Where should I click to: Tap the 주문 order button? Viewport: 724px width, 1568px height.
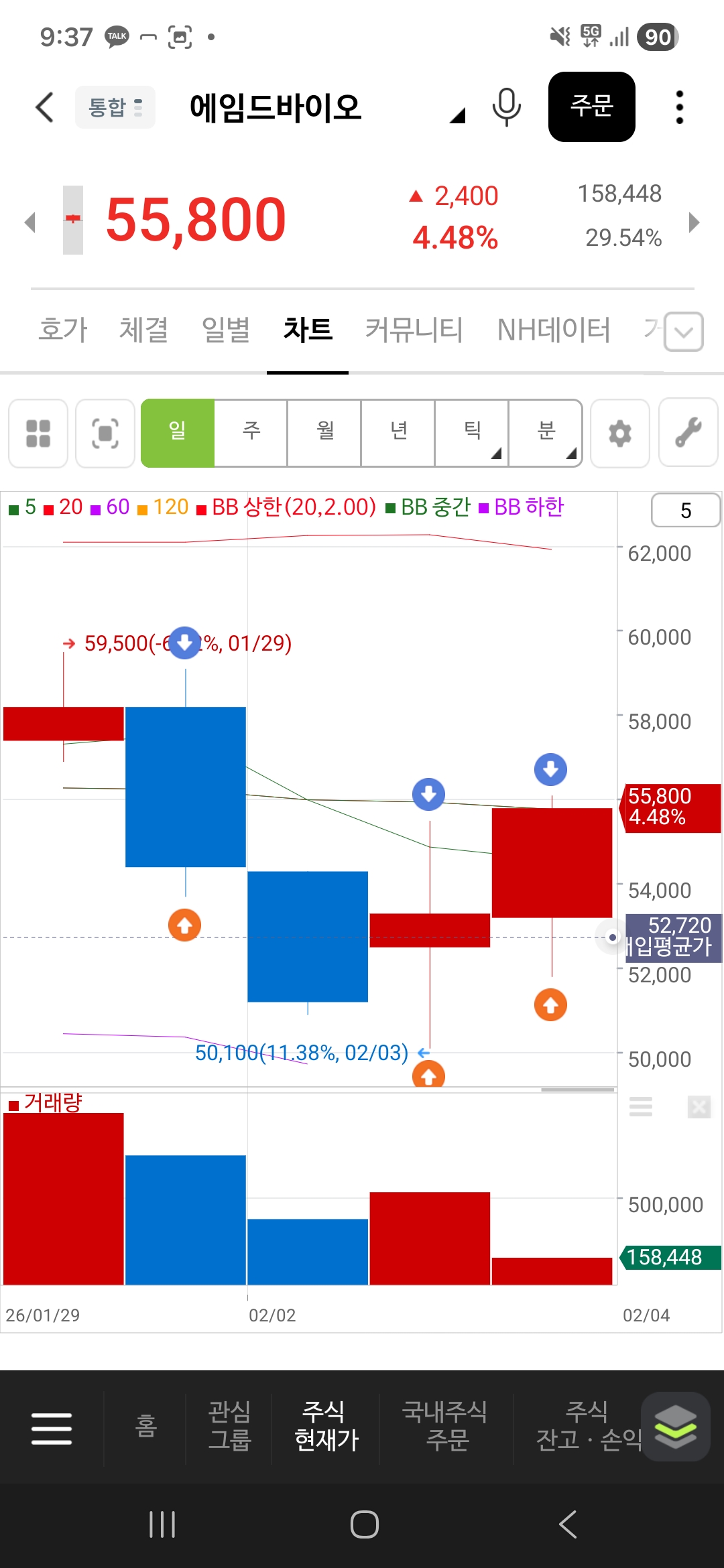pos(591,107)
